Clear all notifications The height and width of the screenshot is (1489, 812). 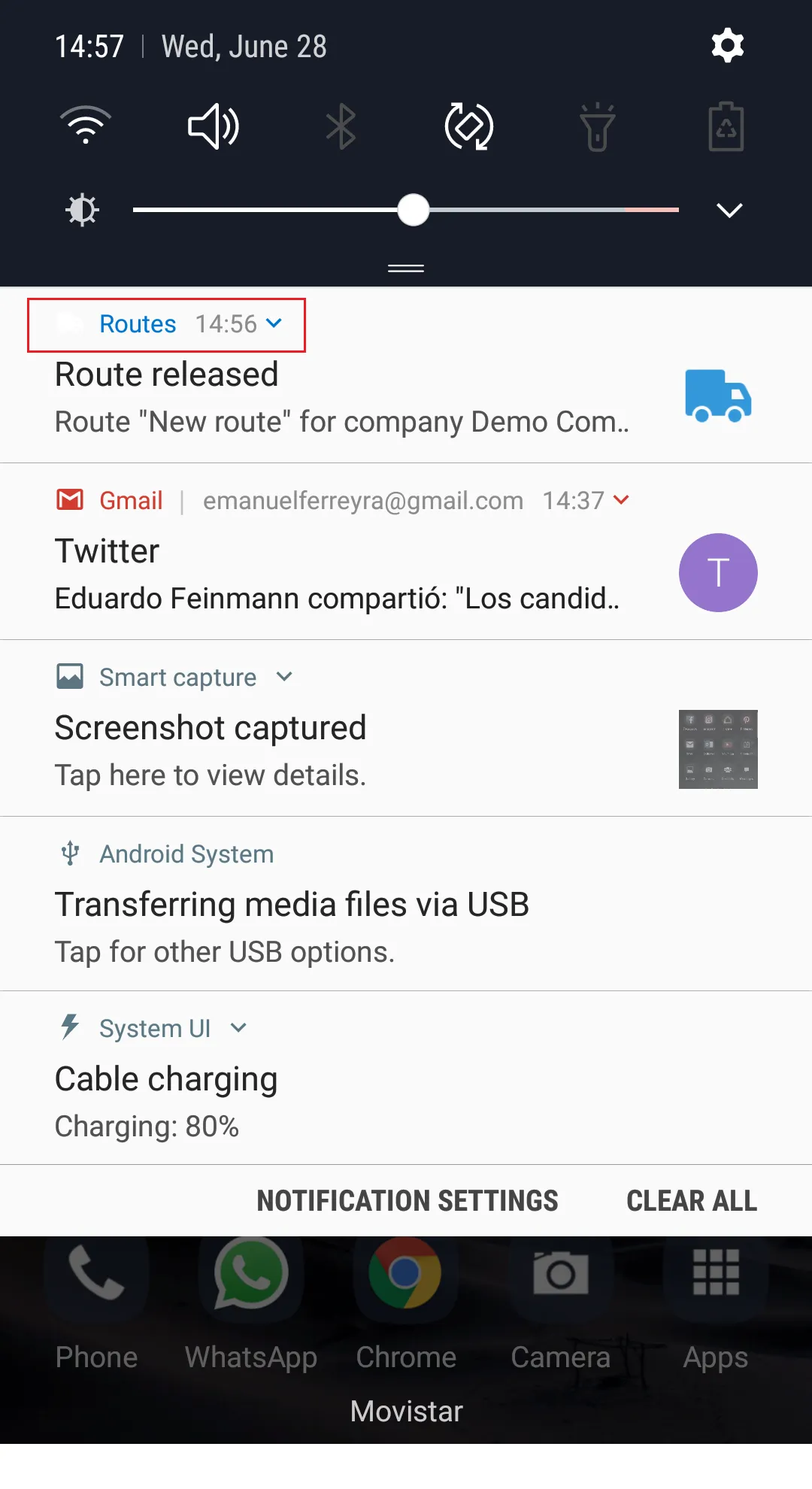point(692,1201)
